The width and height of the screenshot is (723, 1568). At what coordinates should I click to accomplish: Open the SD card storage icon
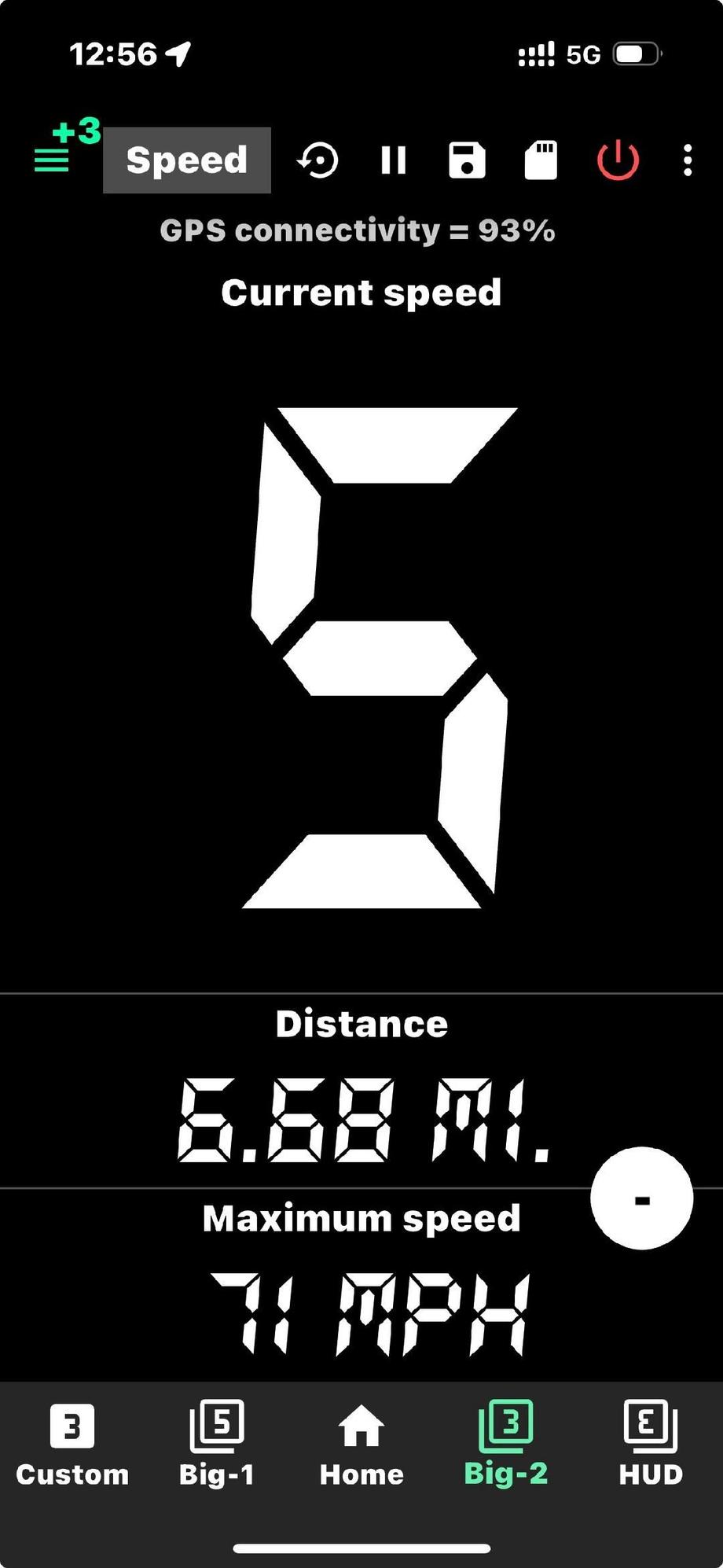541,160
